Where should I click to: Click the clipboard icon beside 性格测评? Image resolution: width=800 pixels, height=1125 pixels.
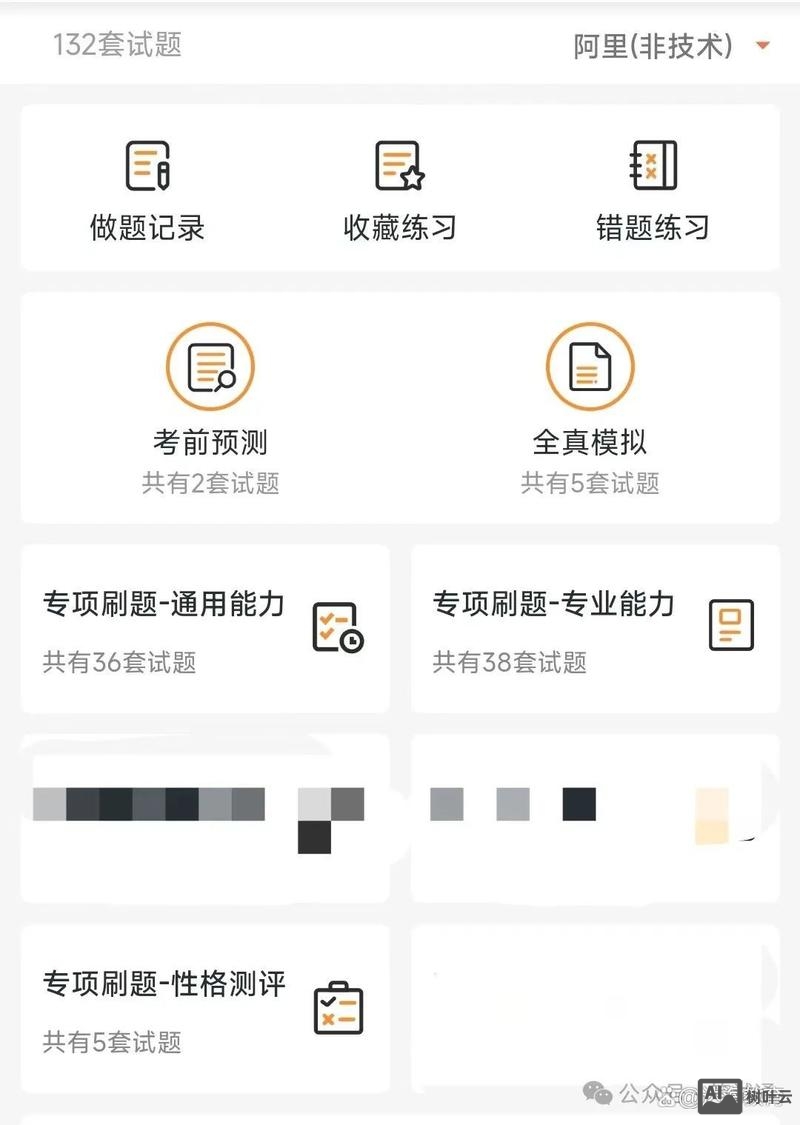tap(337, 1008)
